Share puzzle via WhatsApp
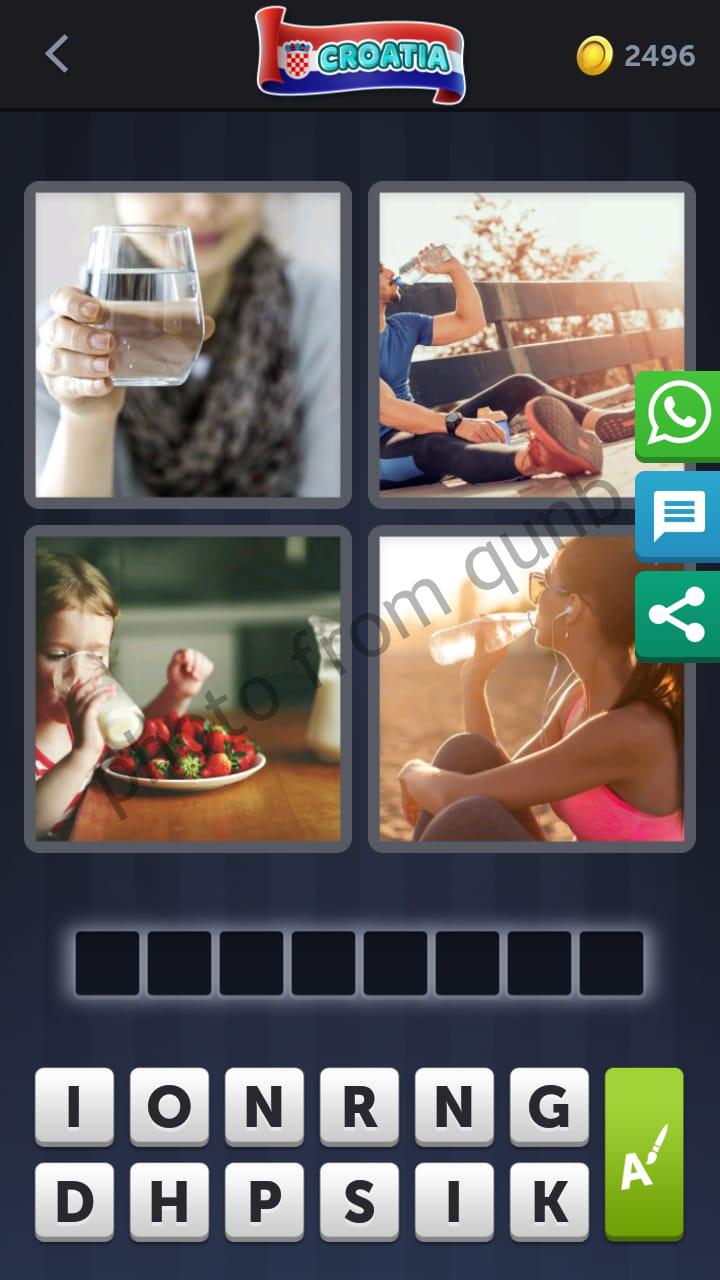The width and height of the screenshot is (720, 1280). pos(679,415)
